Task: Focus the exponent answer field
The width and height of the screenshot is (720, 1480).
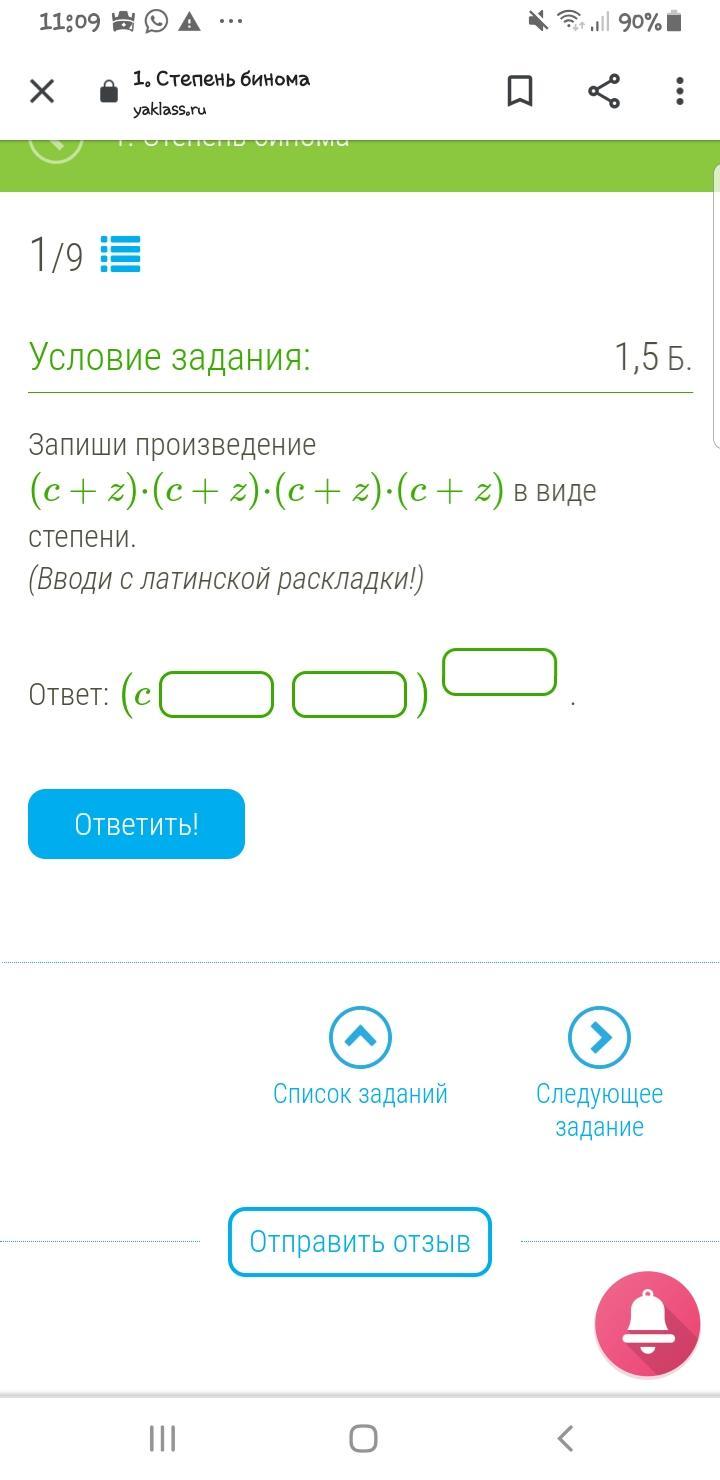Action: tap(499, 672)
